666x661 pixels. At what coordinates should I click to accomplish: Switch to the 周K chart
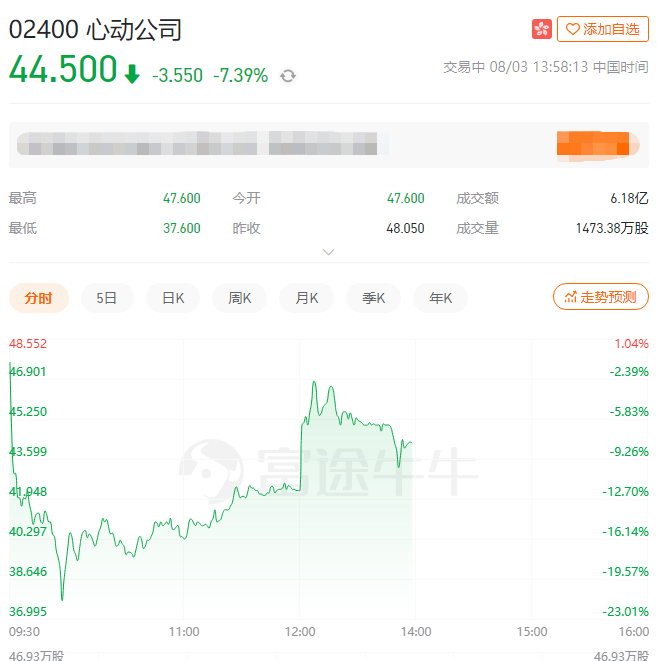[x=239, y=297]
